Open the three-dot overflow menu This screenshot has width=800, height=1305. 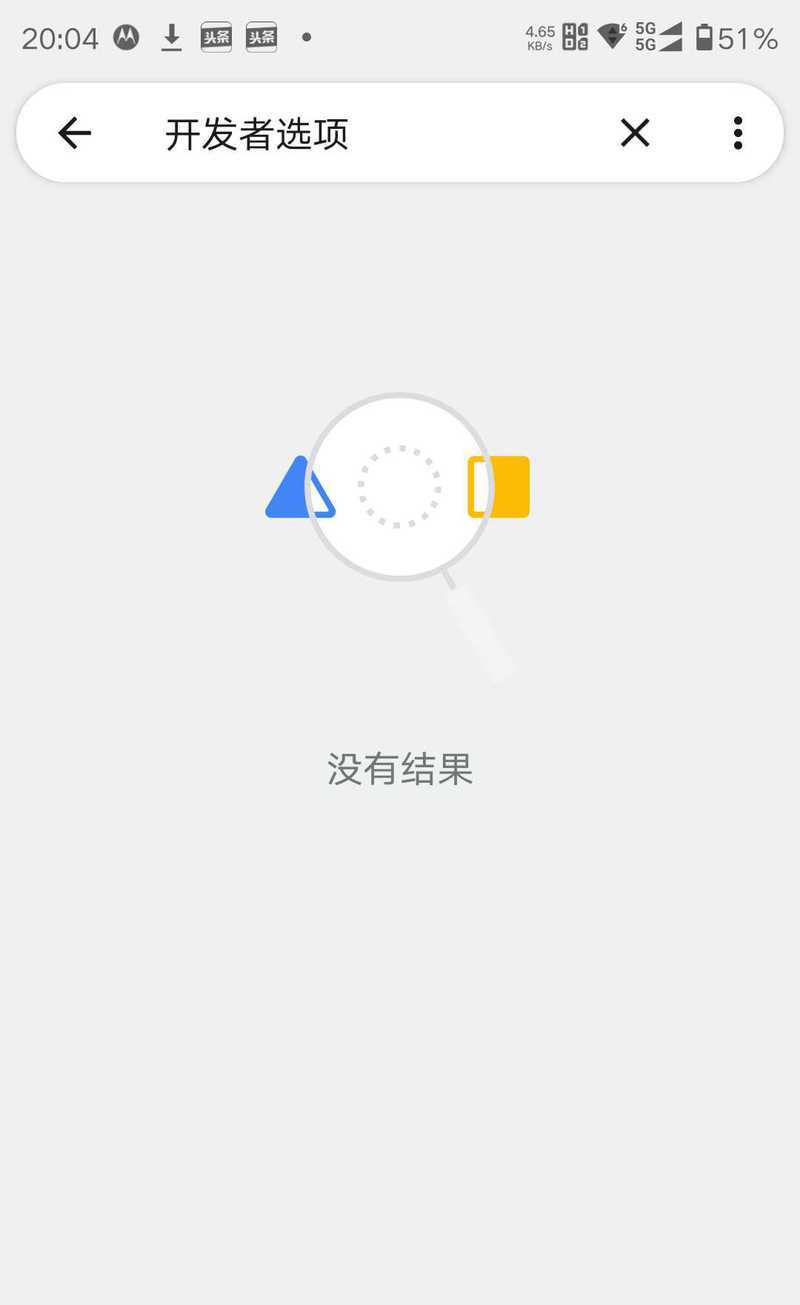coord(738,133)
